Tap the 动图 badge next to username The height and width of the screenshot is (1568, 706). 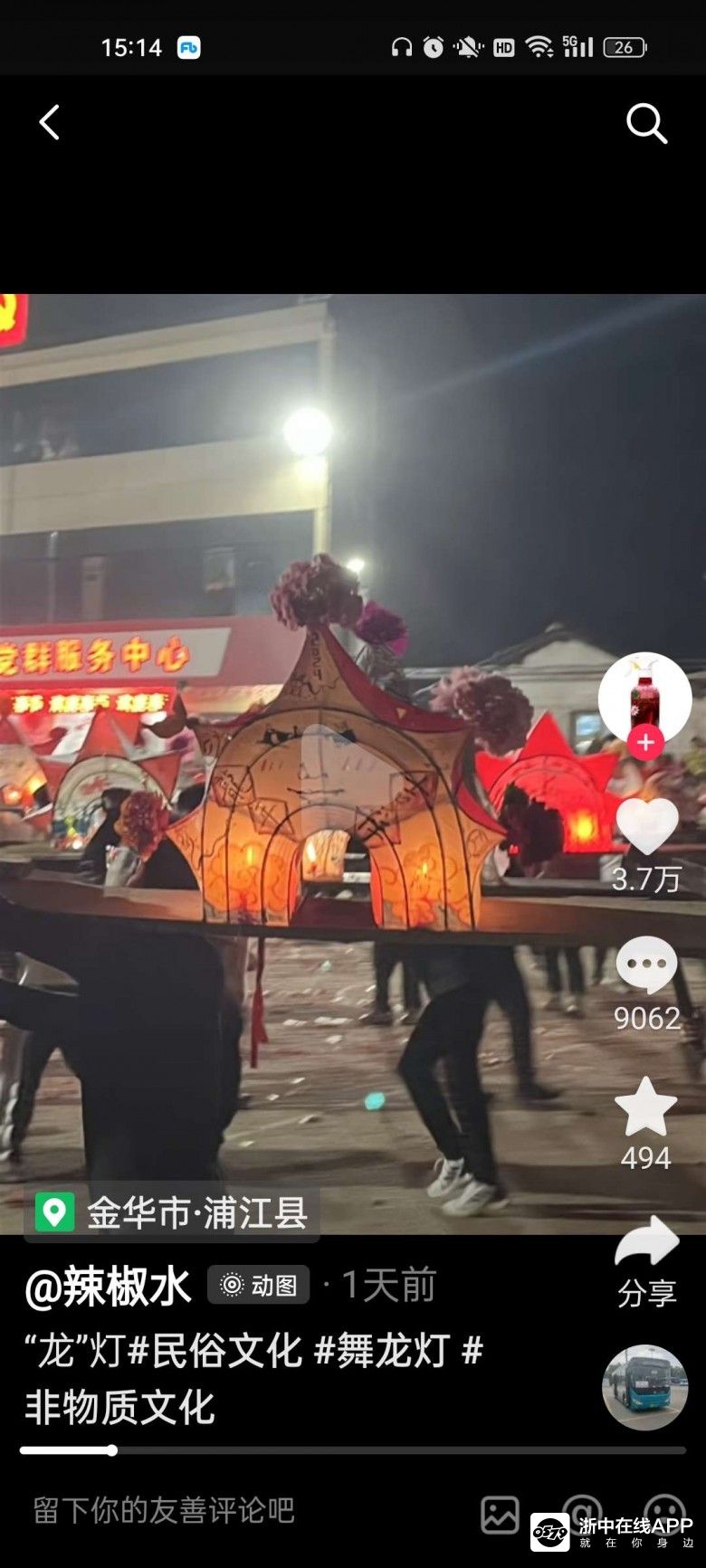point(259,1285)
